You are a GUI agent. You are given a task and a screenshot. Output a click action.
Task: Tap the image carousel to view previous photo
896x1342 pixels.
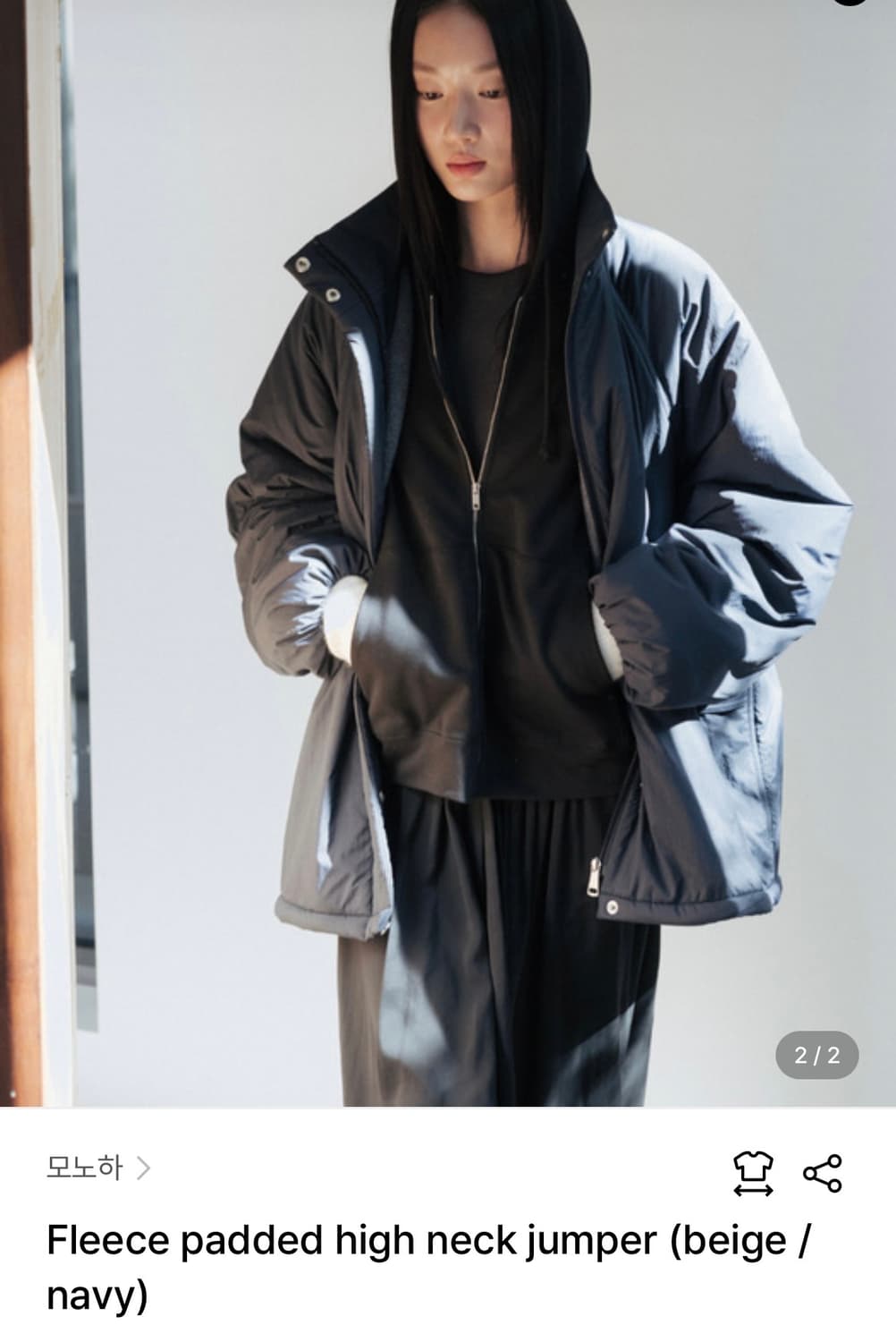(x=447, y=555)
